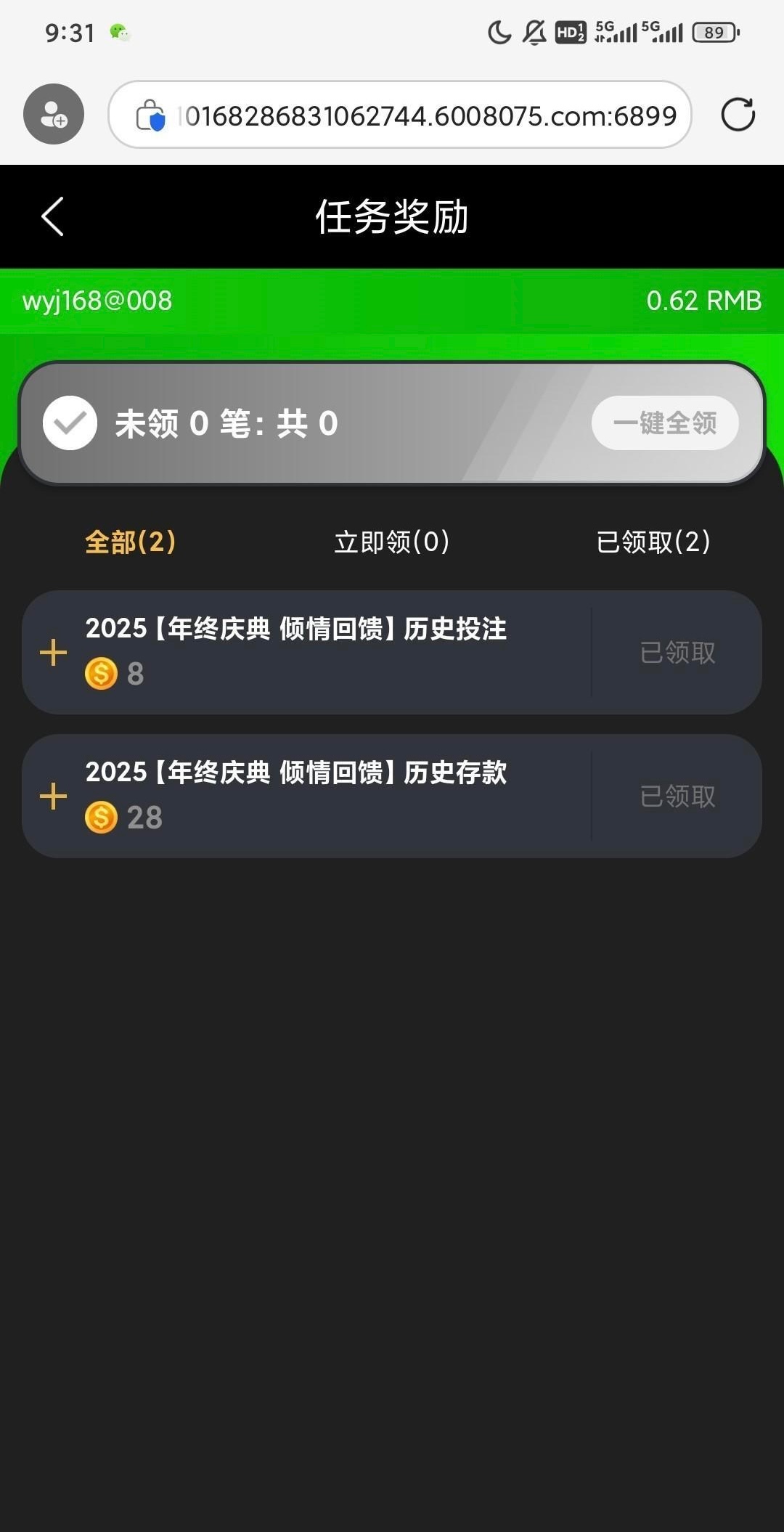Expand the 历史存款 reward plus icon
784x1532 pixels.
53,796
